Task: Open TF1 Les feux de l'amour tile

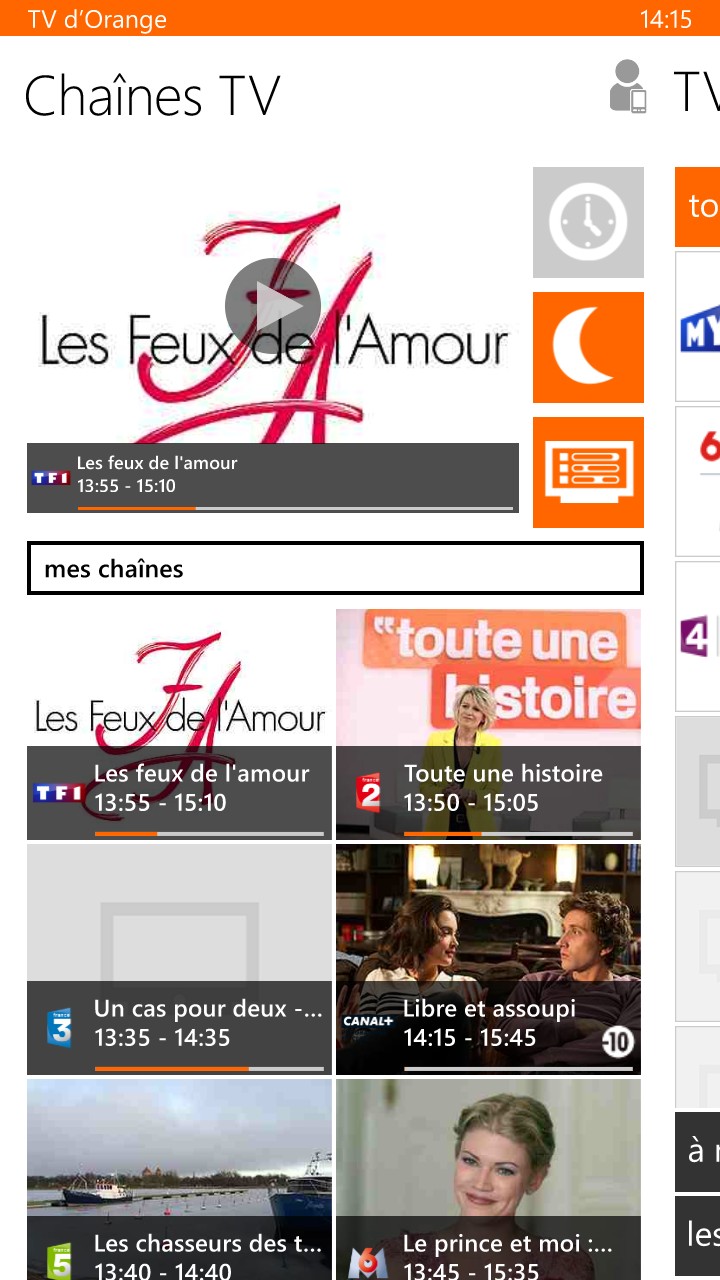Action: click(x=179, y=725)
